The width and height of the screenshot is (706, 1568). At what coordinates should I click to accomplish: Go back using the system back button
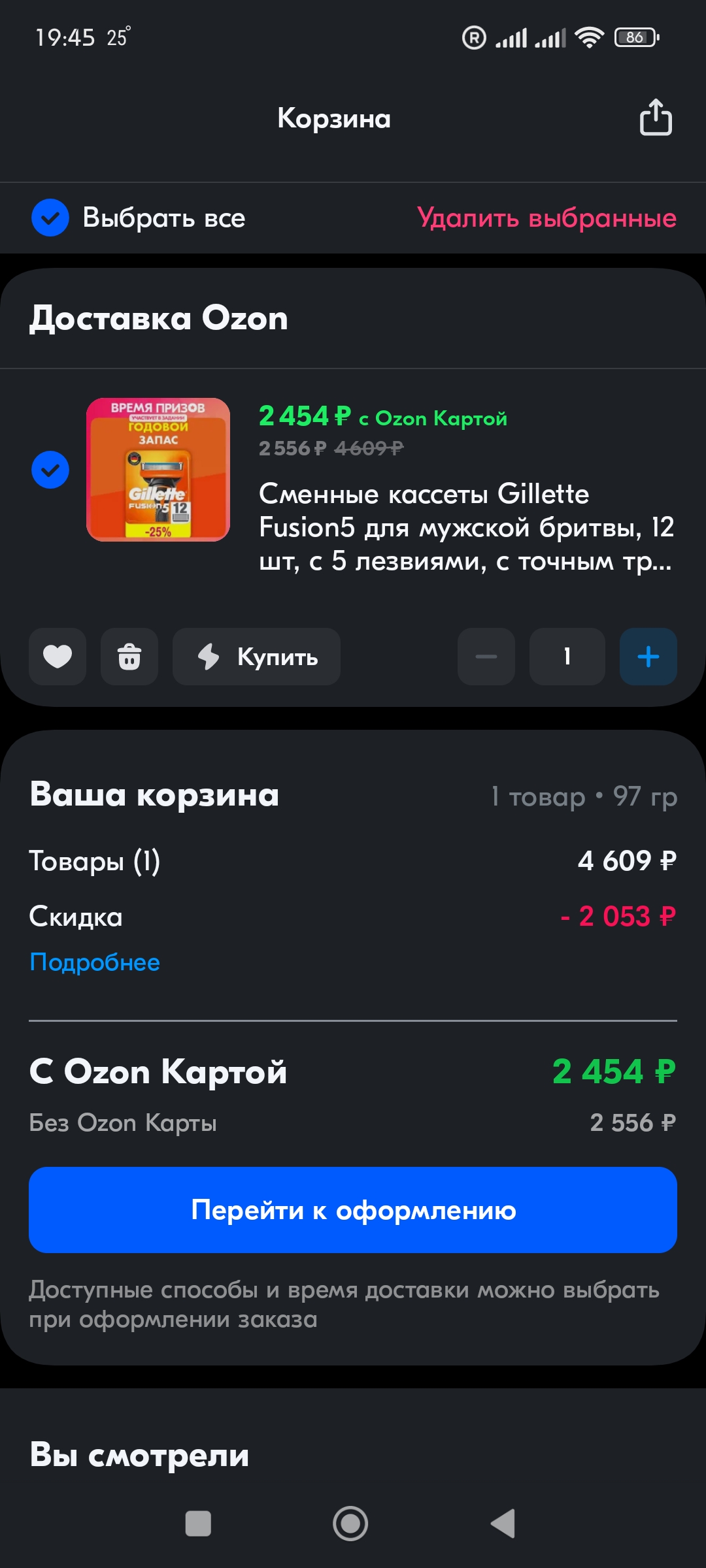[503, 1524]
